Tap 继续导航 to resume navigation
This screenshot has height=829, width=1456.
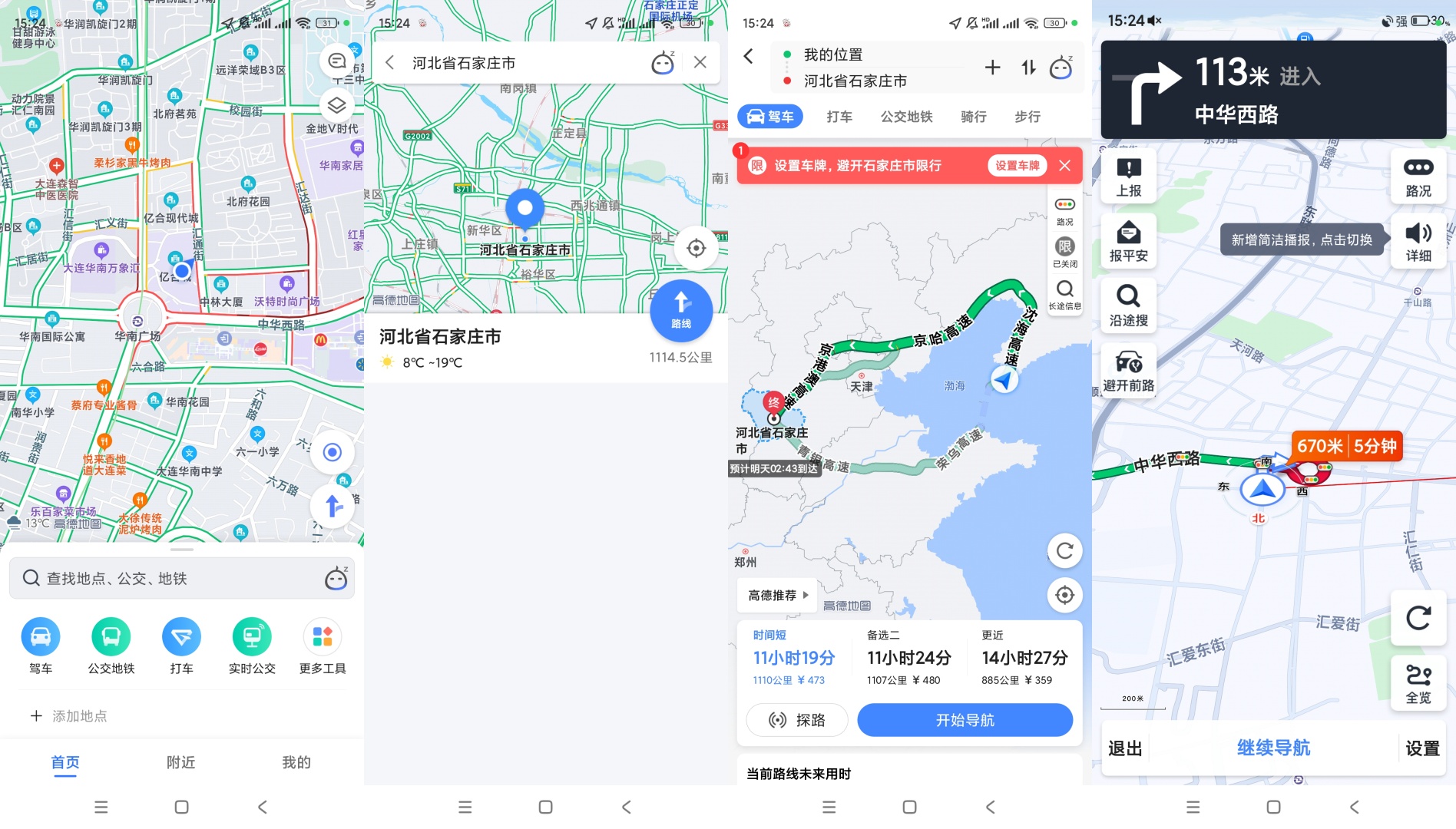[x=1273, y=748]
